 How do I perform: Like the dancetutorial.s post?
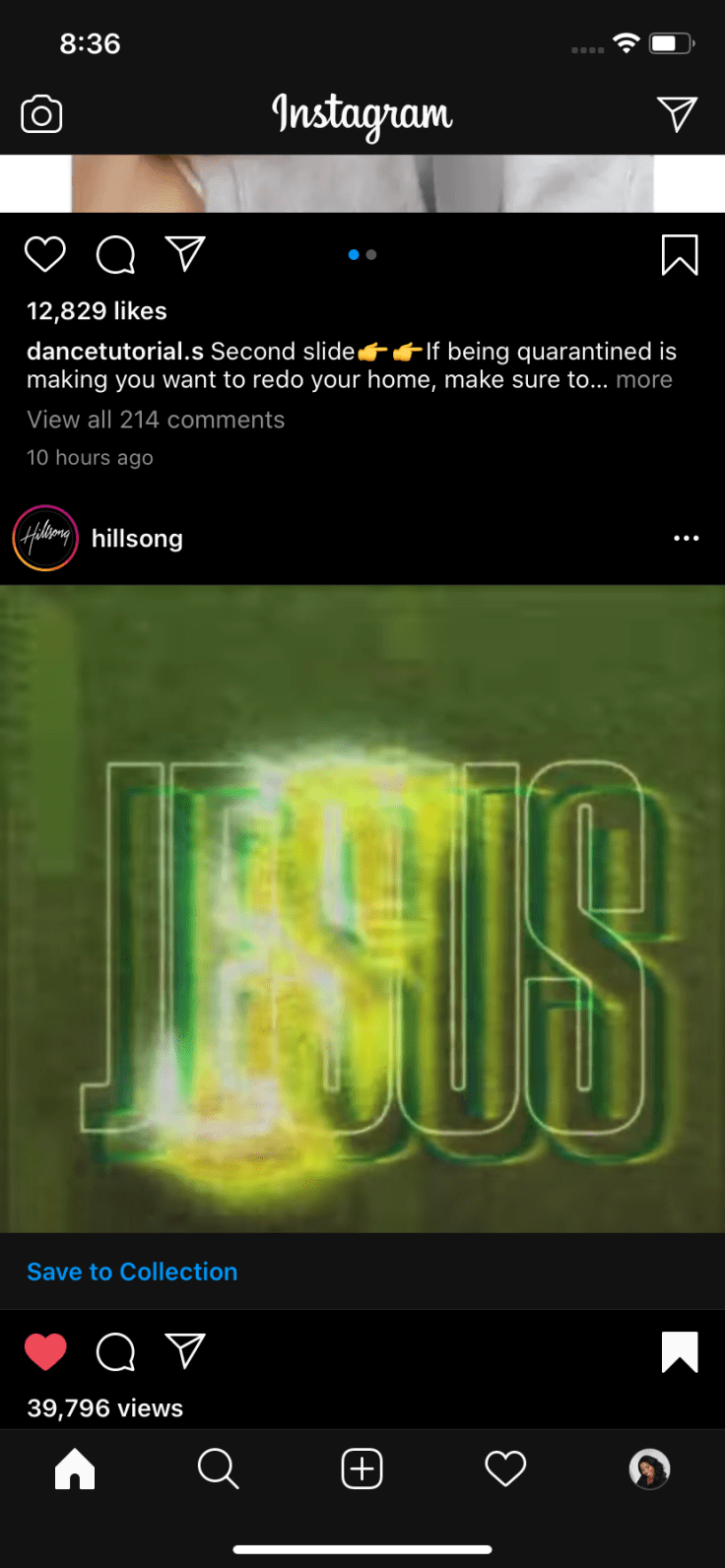[x=45, y=254]
